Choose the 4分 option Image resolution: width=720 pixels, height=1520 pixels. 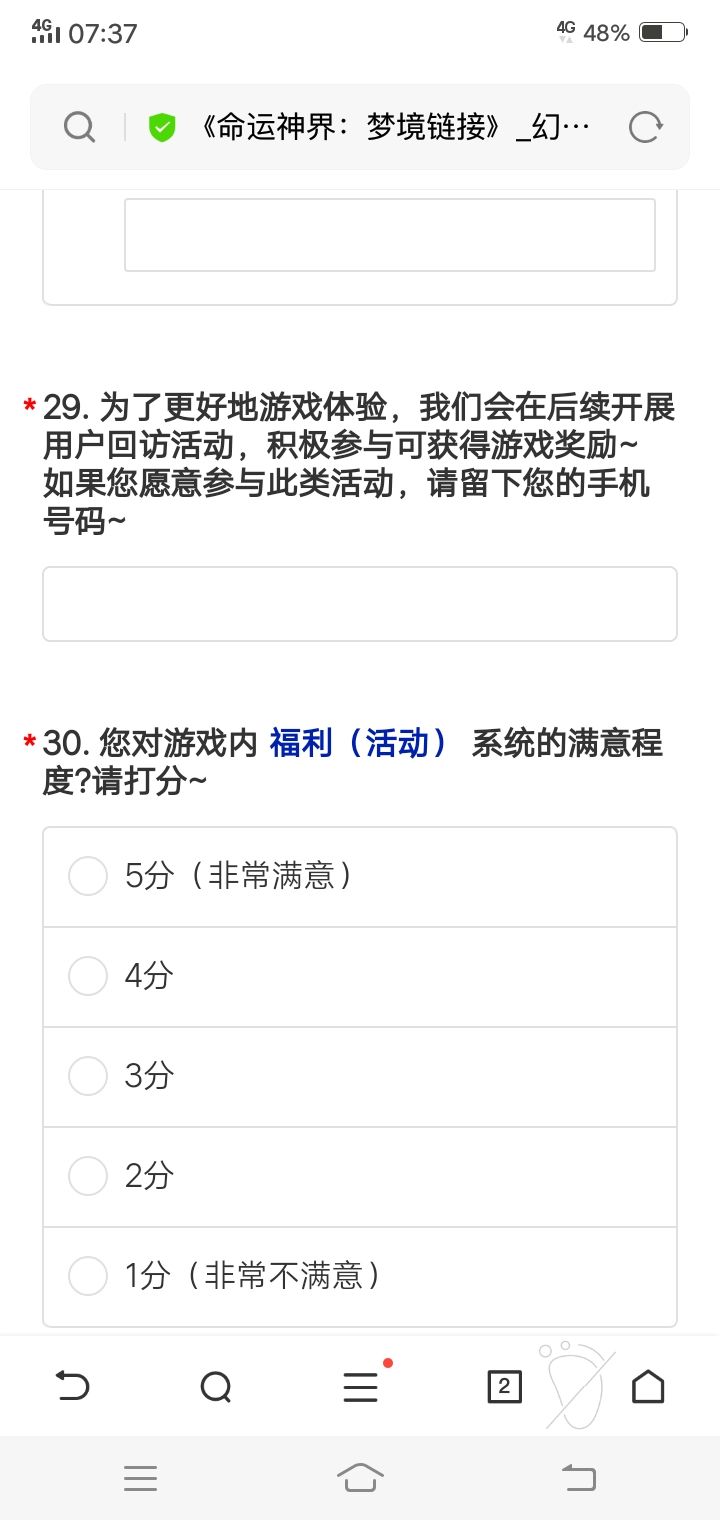(x=360, y=977)
